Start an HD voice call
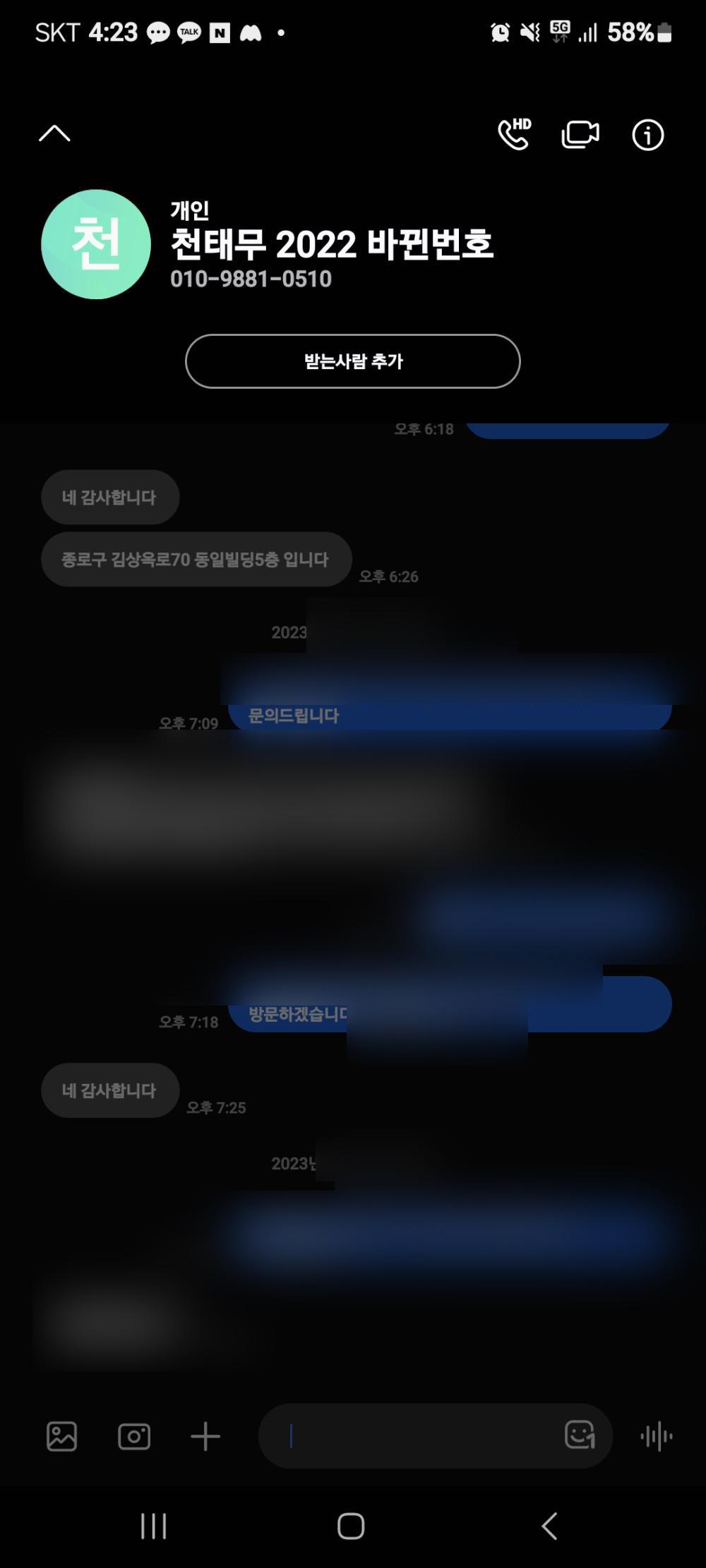 514,134
